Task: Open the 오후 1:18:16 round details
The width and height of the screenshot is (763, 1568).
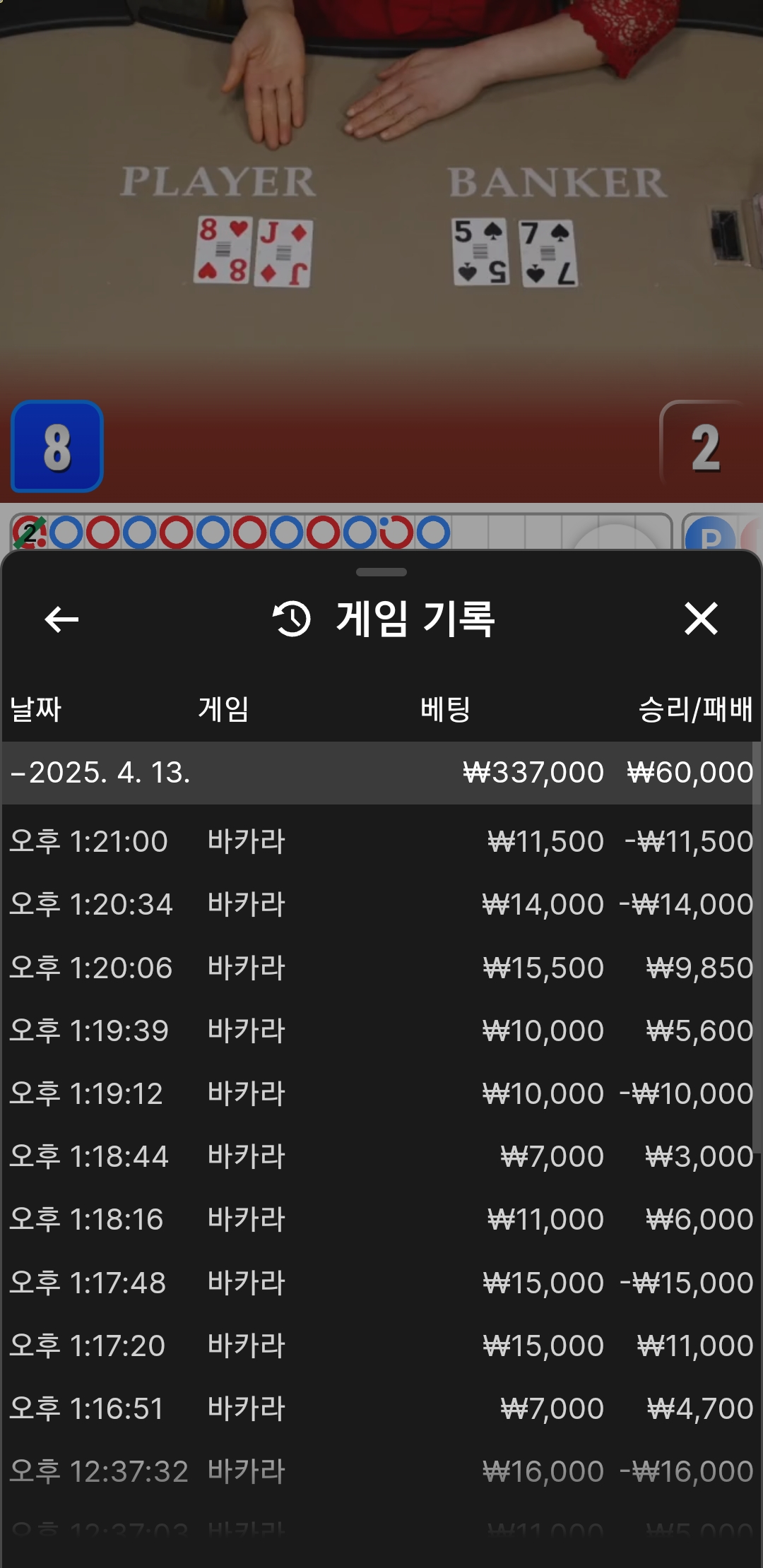Action: click(x=381, y=1219)
